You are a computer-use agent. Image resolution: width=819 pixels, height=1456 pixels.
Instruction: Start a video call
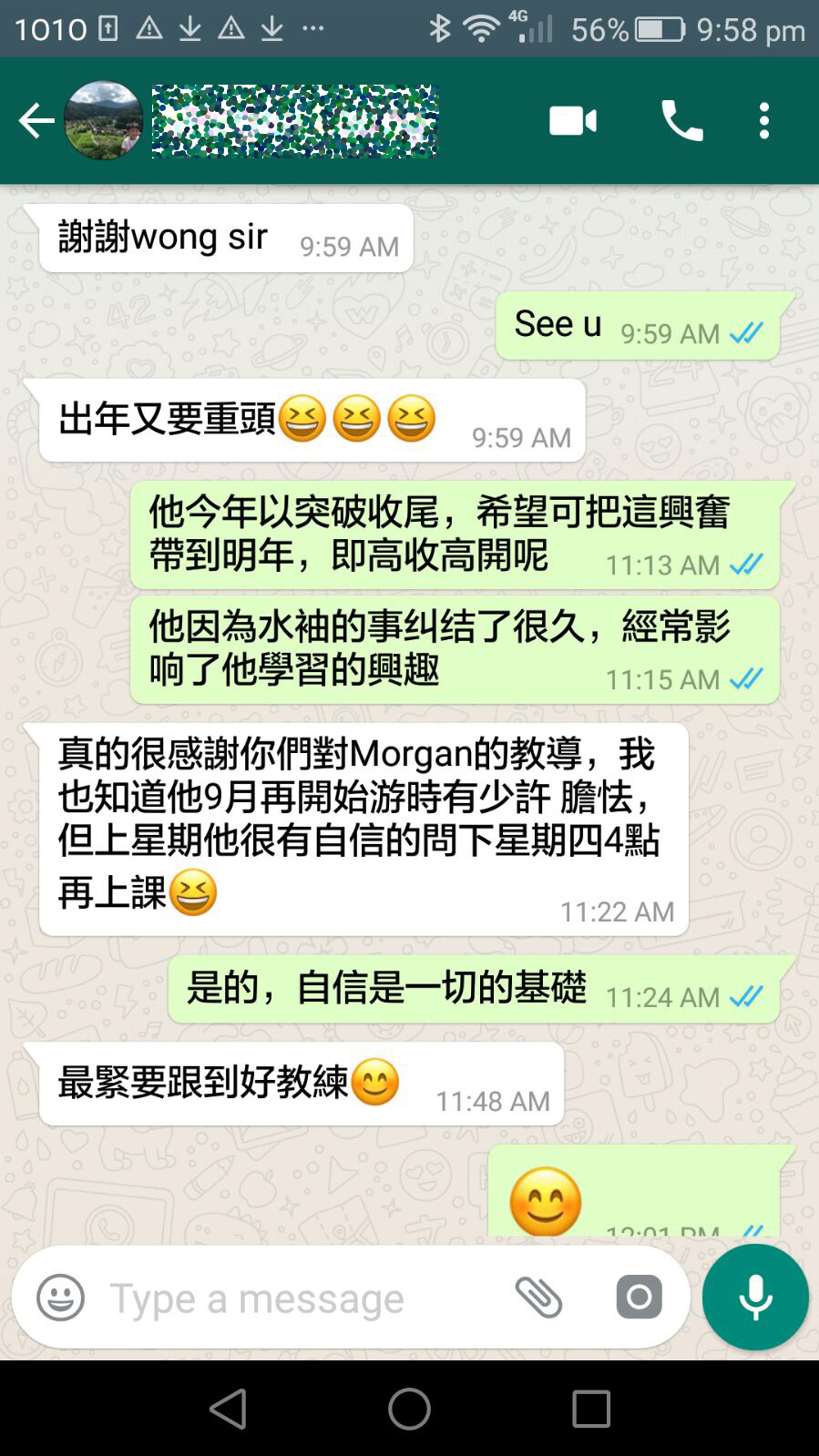click(x=573, y=120)
